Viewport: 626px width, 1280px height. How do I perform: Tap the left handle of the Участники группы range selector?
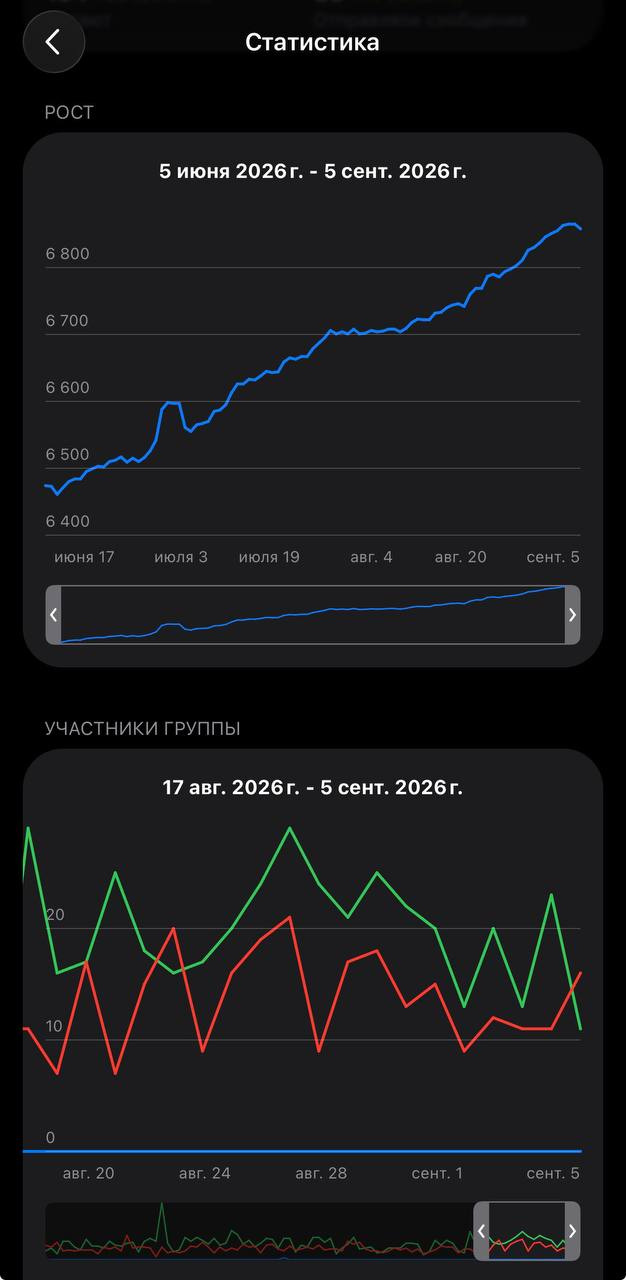[x=481, y=1231]
